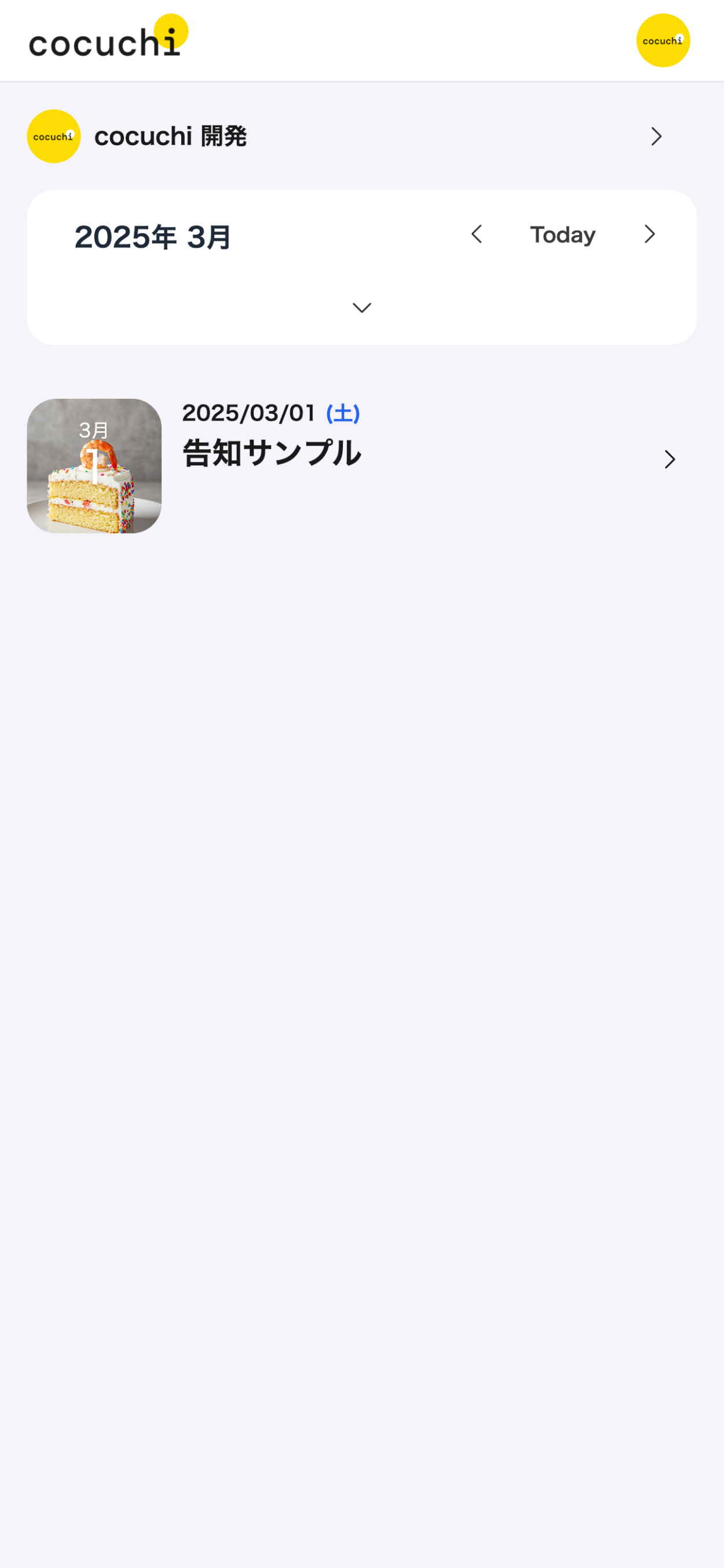Expand the calendar with the down chevron
724x1568 pixels.
[x=361, y=308]
